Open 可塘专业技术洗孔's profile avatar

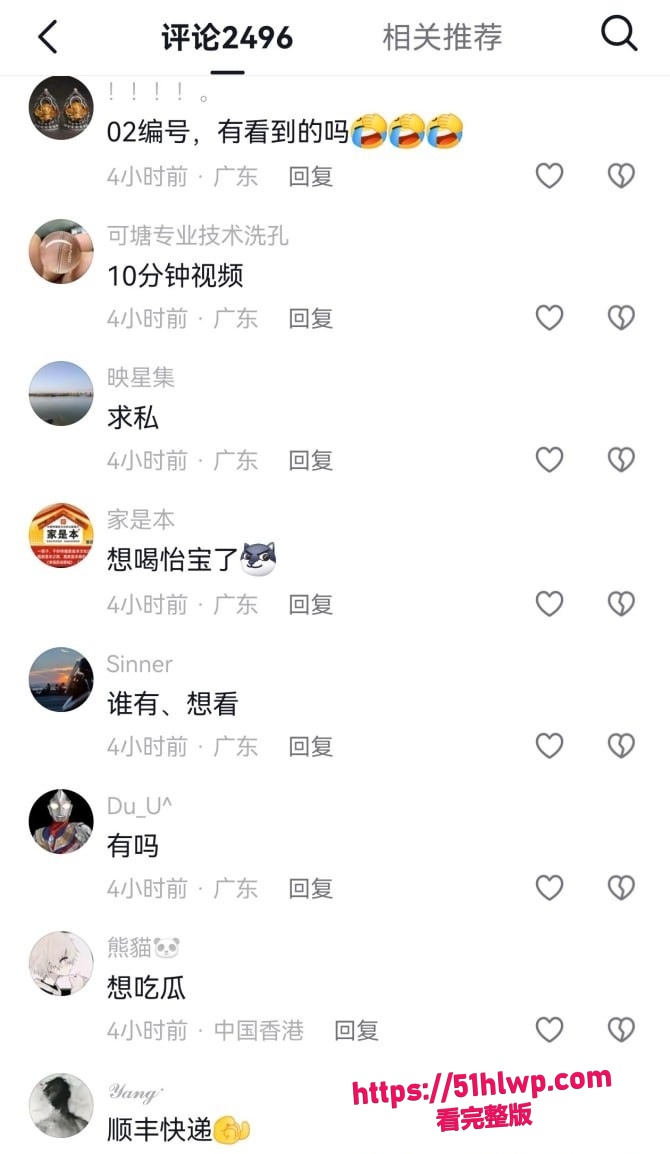click(x=61, y=251)
